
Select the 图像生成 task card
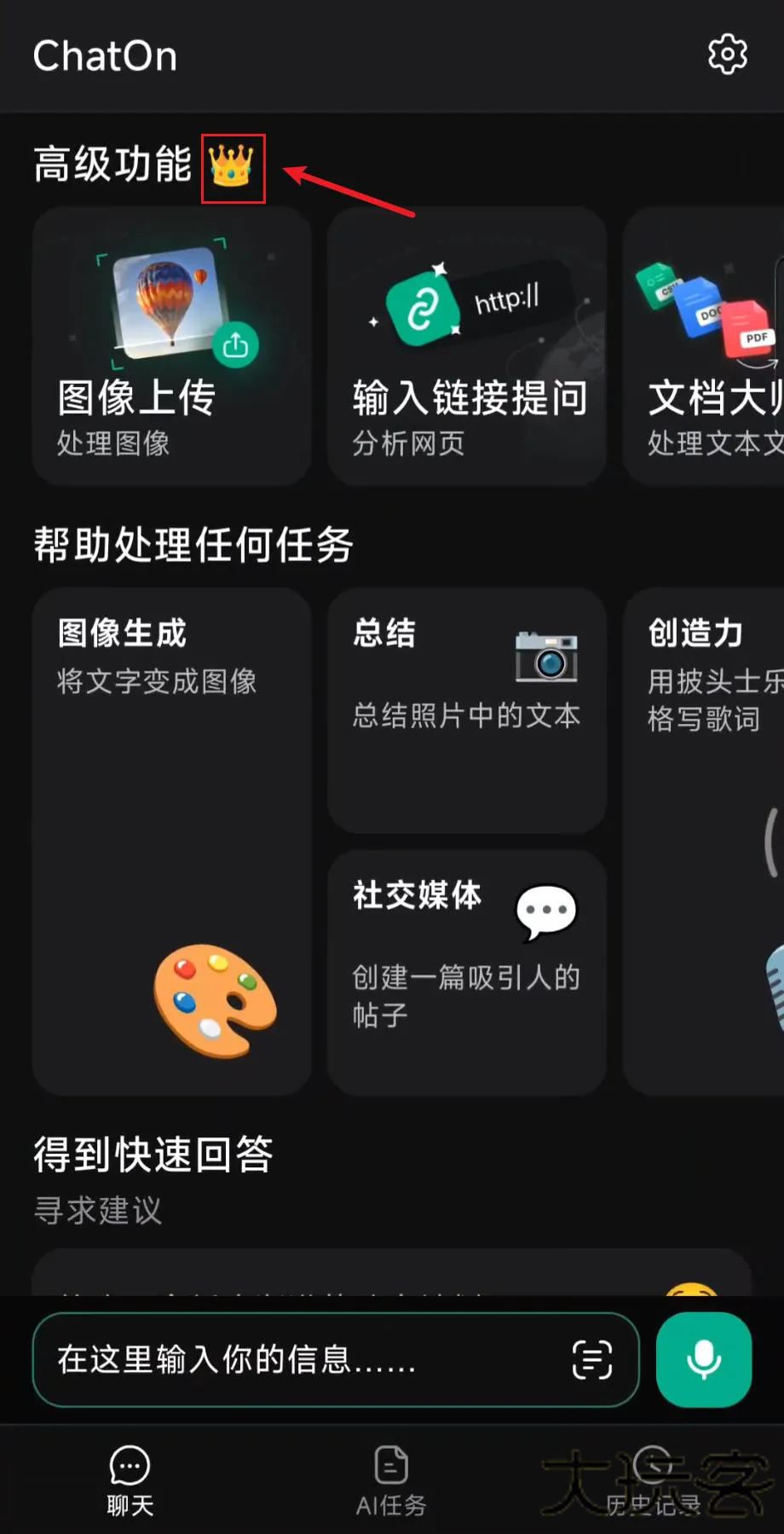(x=171, y=840)
